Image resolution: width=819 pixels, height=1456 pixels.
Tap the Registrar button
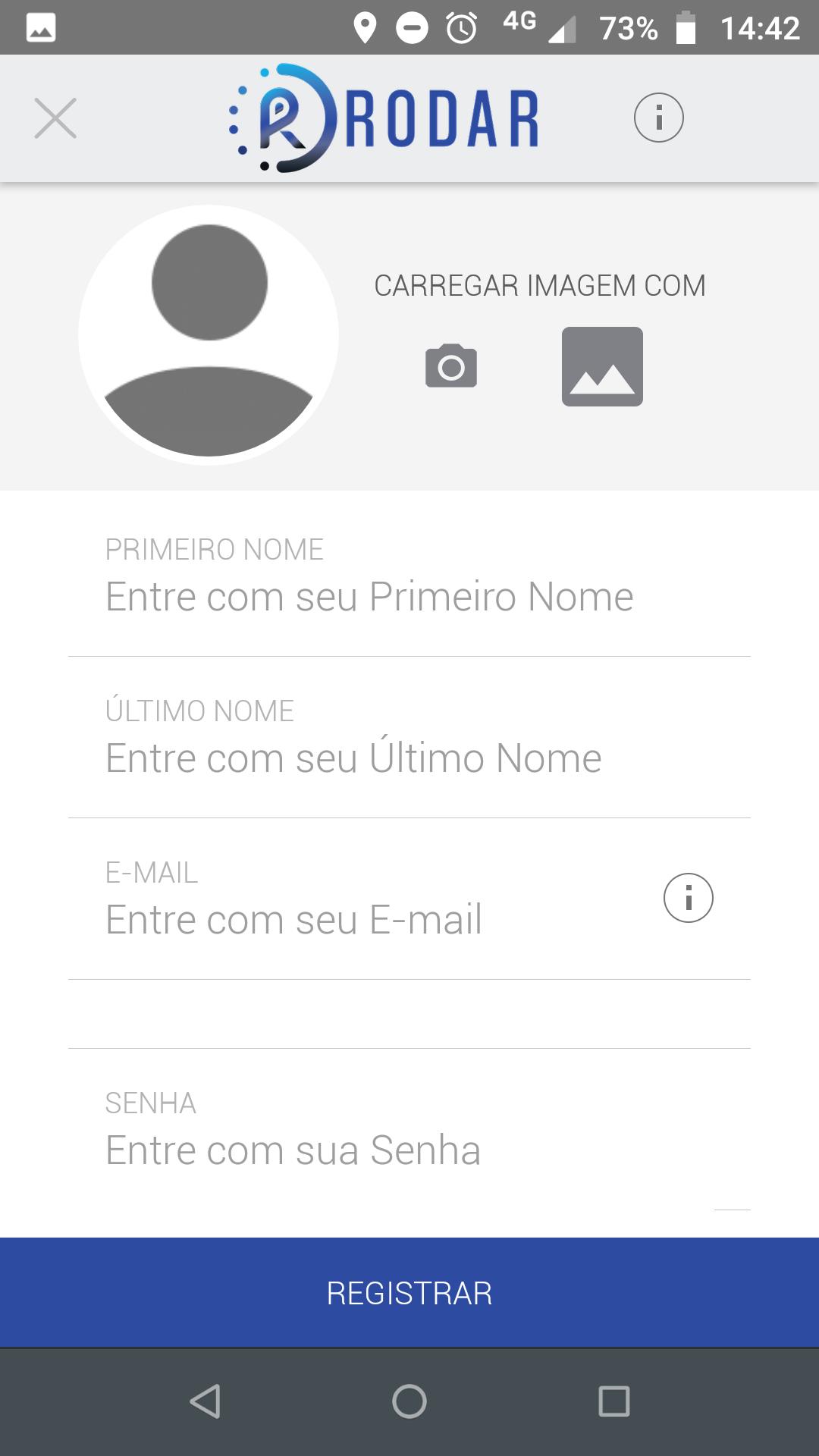click(409, 1293)
